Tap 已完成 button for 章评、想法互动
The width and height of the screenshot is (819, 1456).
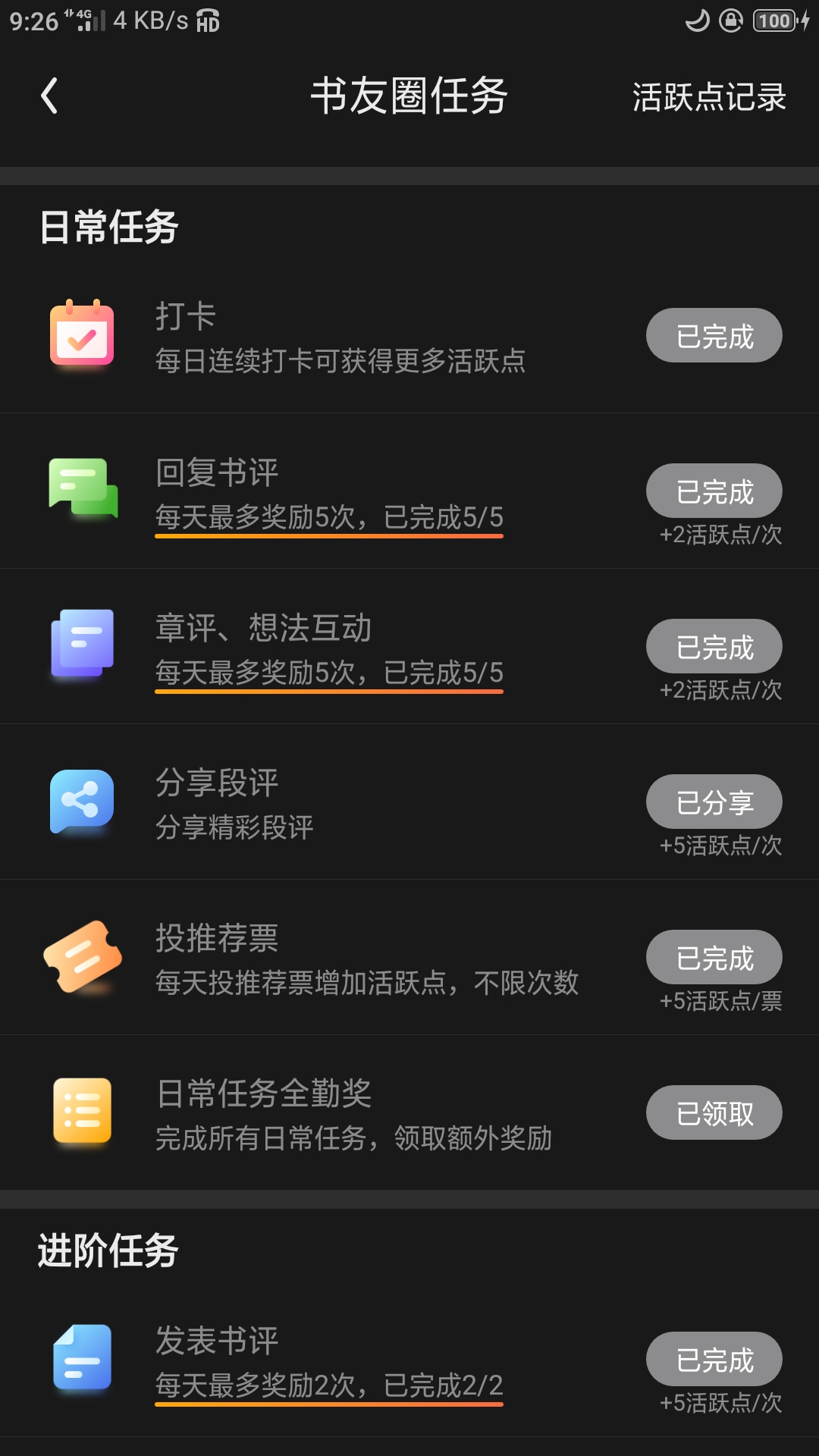[x=714, y=646]
